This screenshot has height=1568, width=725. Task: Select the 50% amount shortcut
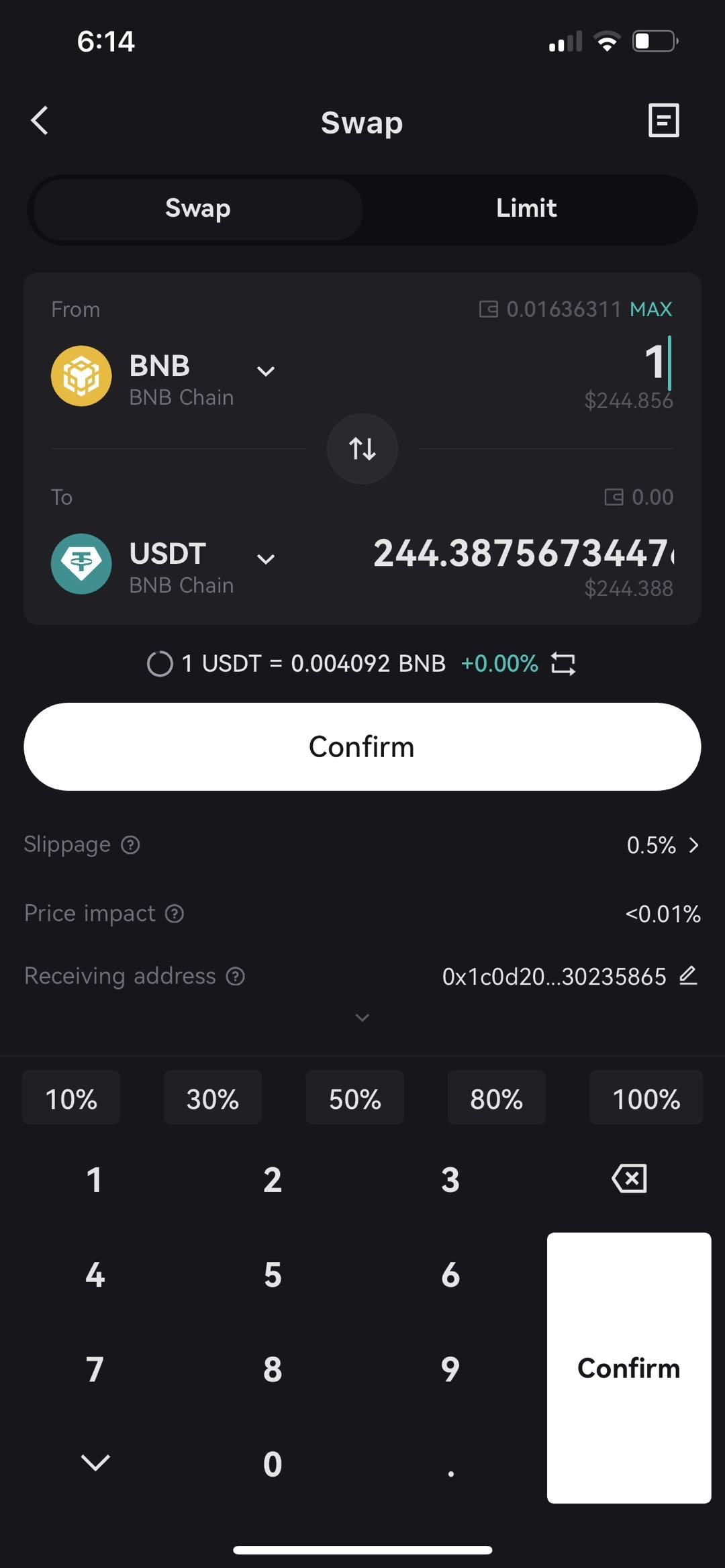pyautogui.click(x=354, y=1099)
